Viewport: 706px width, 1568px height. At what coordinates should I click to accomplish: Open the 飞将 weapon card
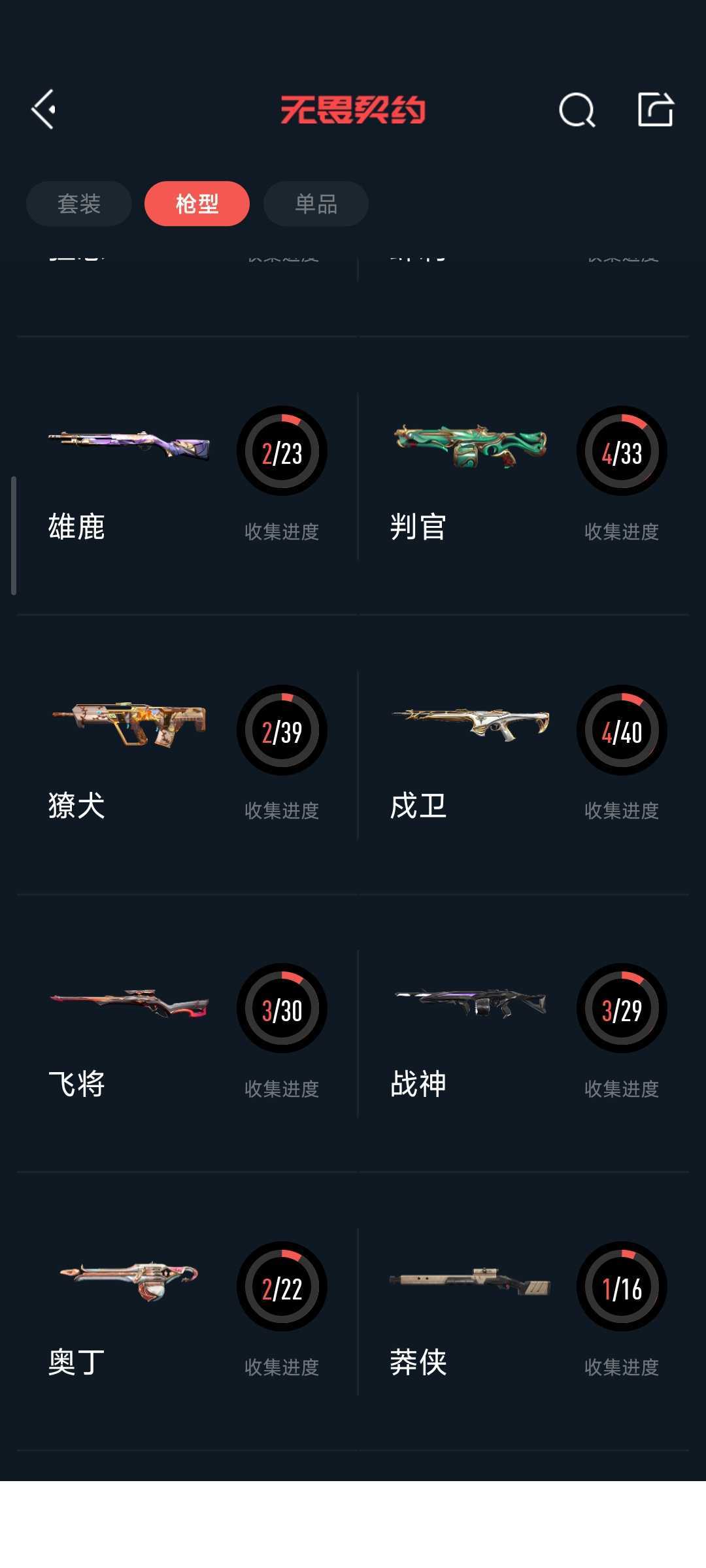point(186,1034)
